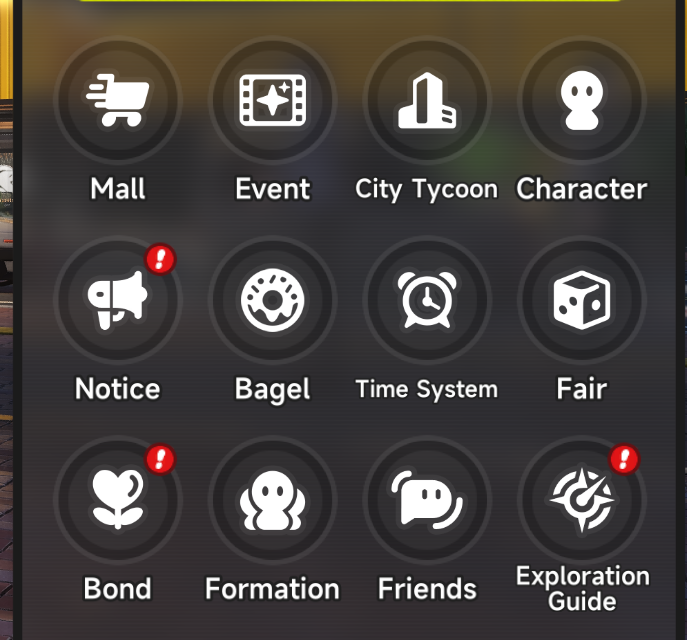687x640 pixels.
Task: Open the Bagel menu
Action: pyautogui.click(x=273, y=300)
